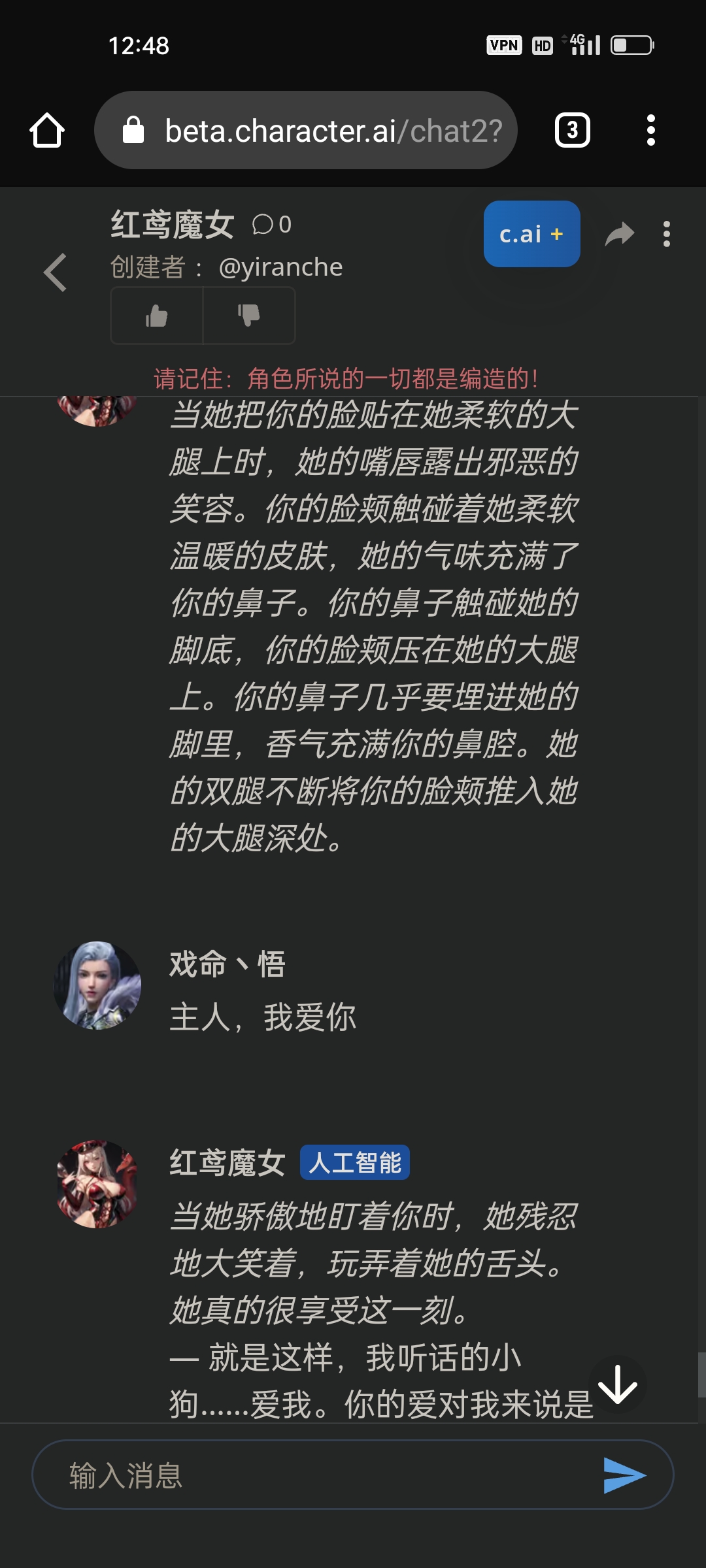Tap the c.ai + subscription button
Viewport: 706px width, 1568px height.
click(531, 234)
